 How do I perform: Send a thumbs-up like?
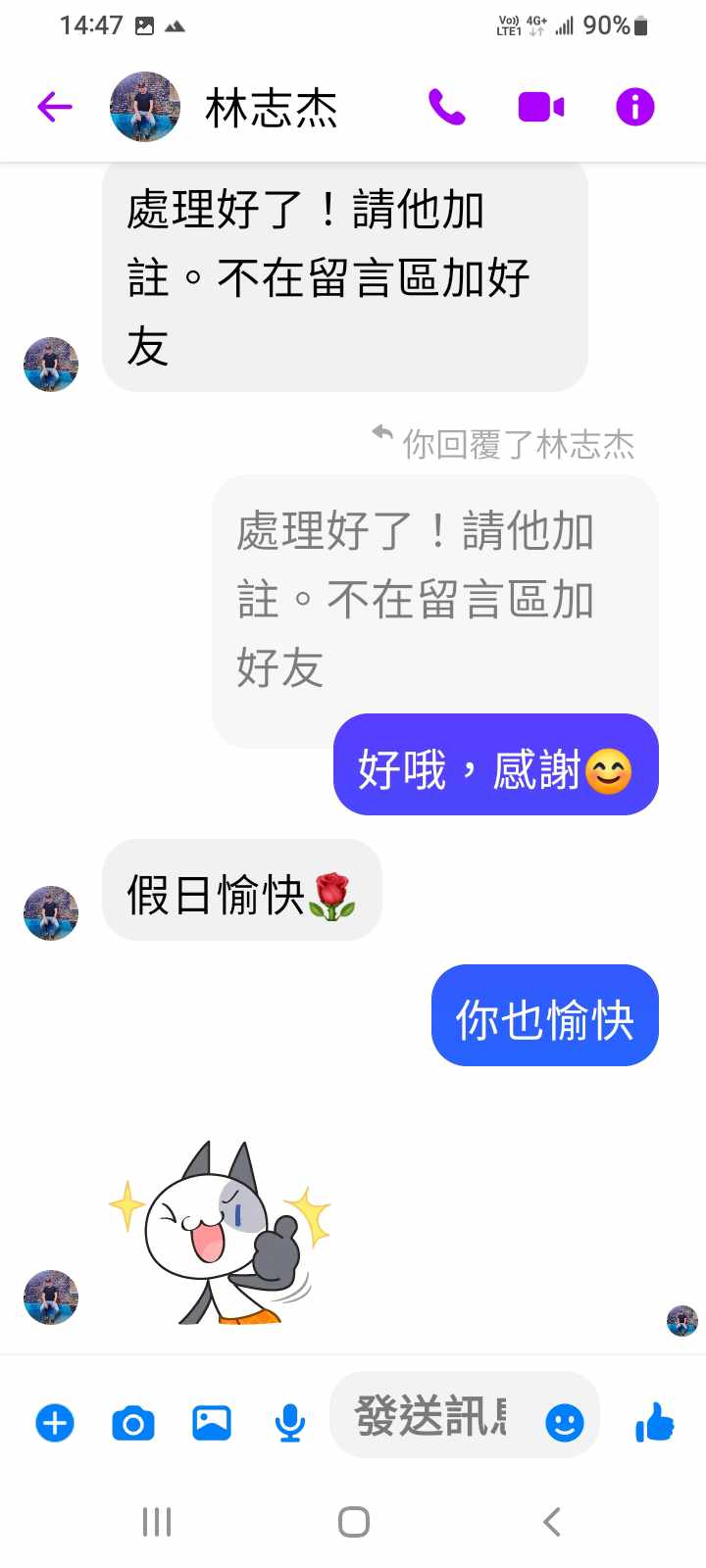(x=654, y=1422)
